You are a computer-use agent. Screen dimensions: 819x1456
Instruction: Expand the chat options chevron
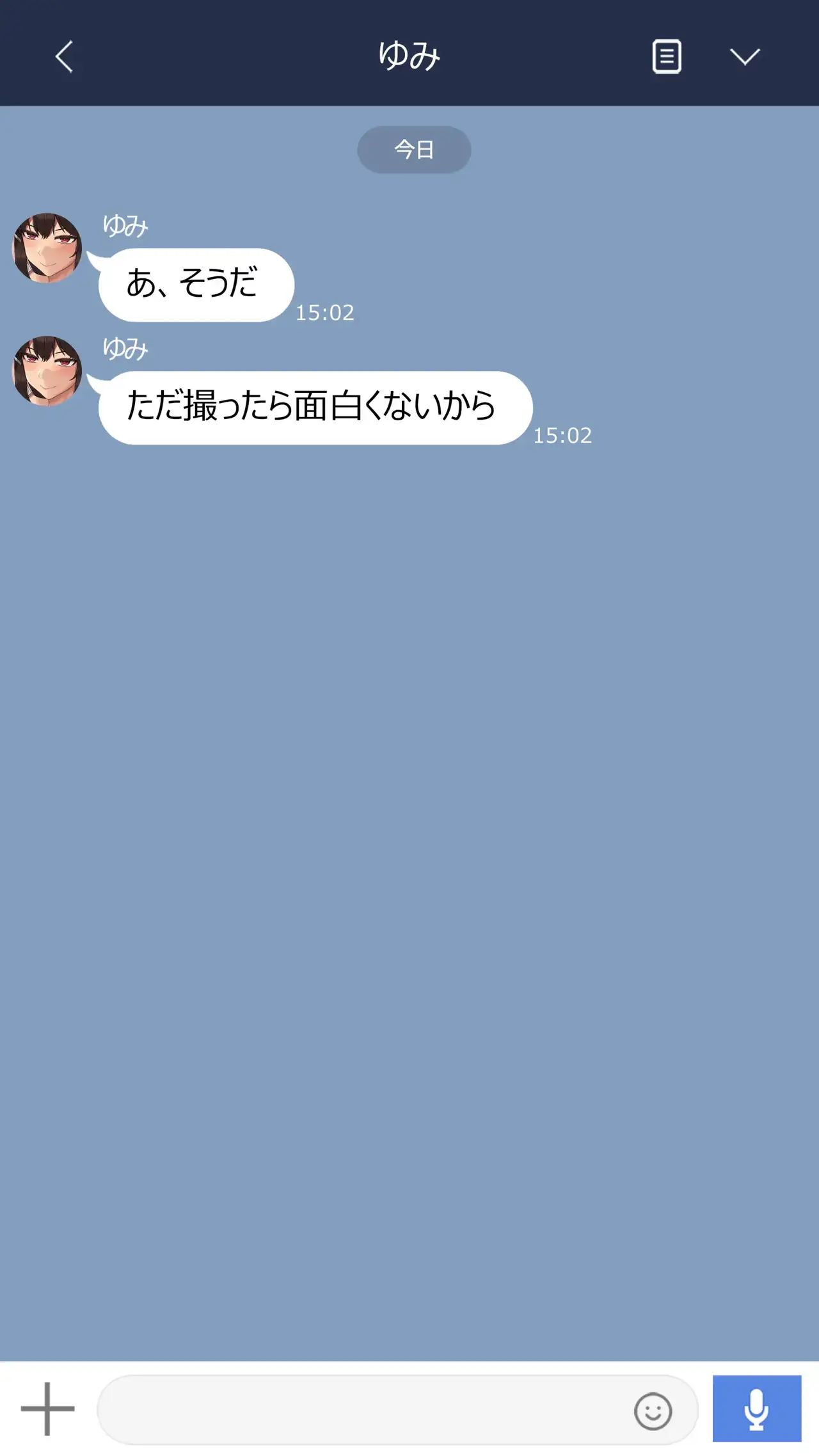(745, 56)
